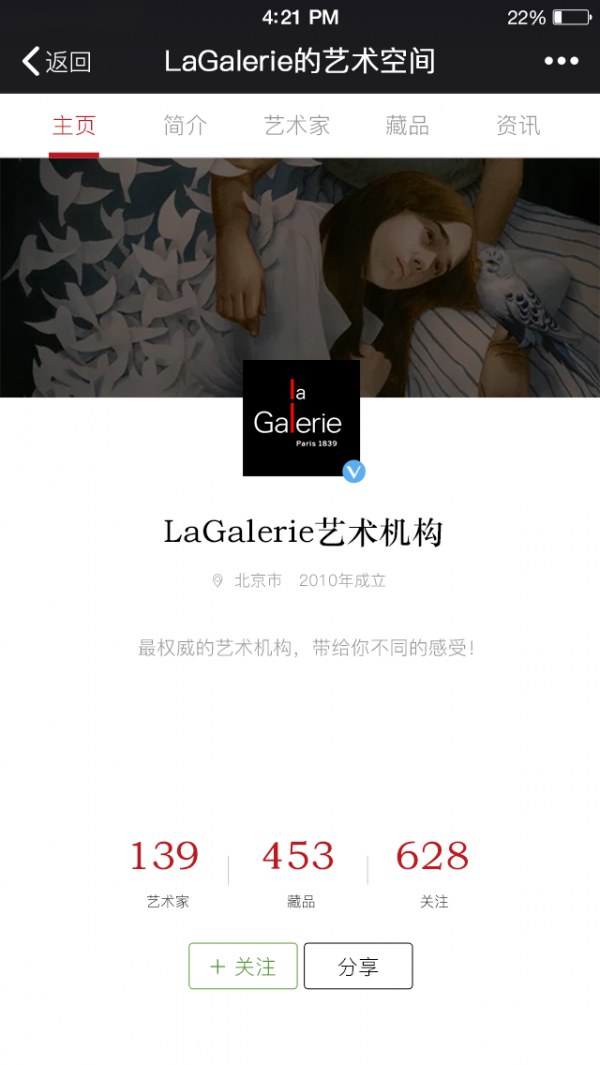Viewport: 600px width, 1065px height.
Task: Go back using the 返回 arrow
Action: (55, 61)
